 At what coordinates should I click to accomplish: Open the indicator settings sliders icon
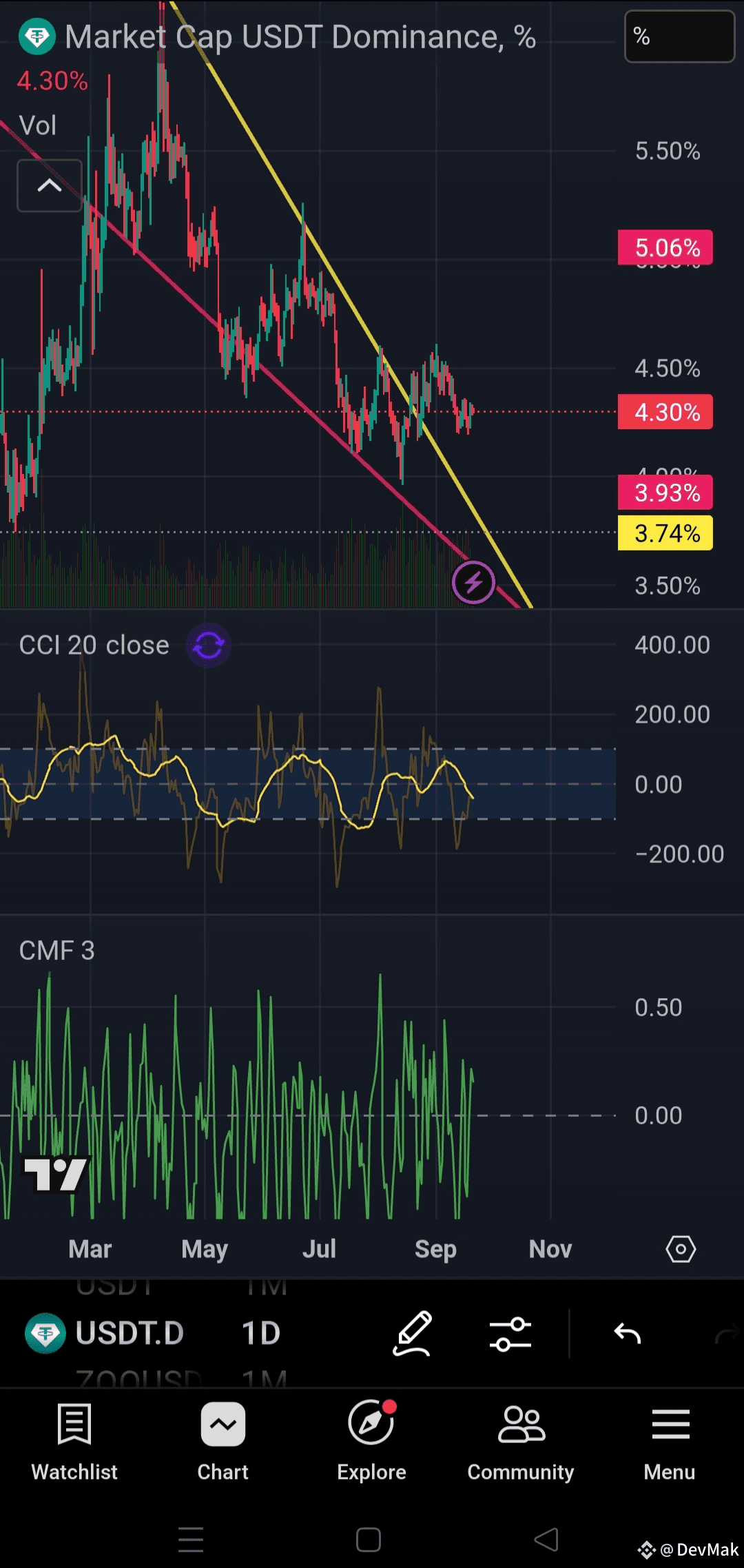pos(510,1334)
